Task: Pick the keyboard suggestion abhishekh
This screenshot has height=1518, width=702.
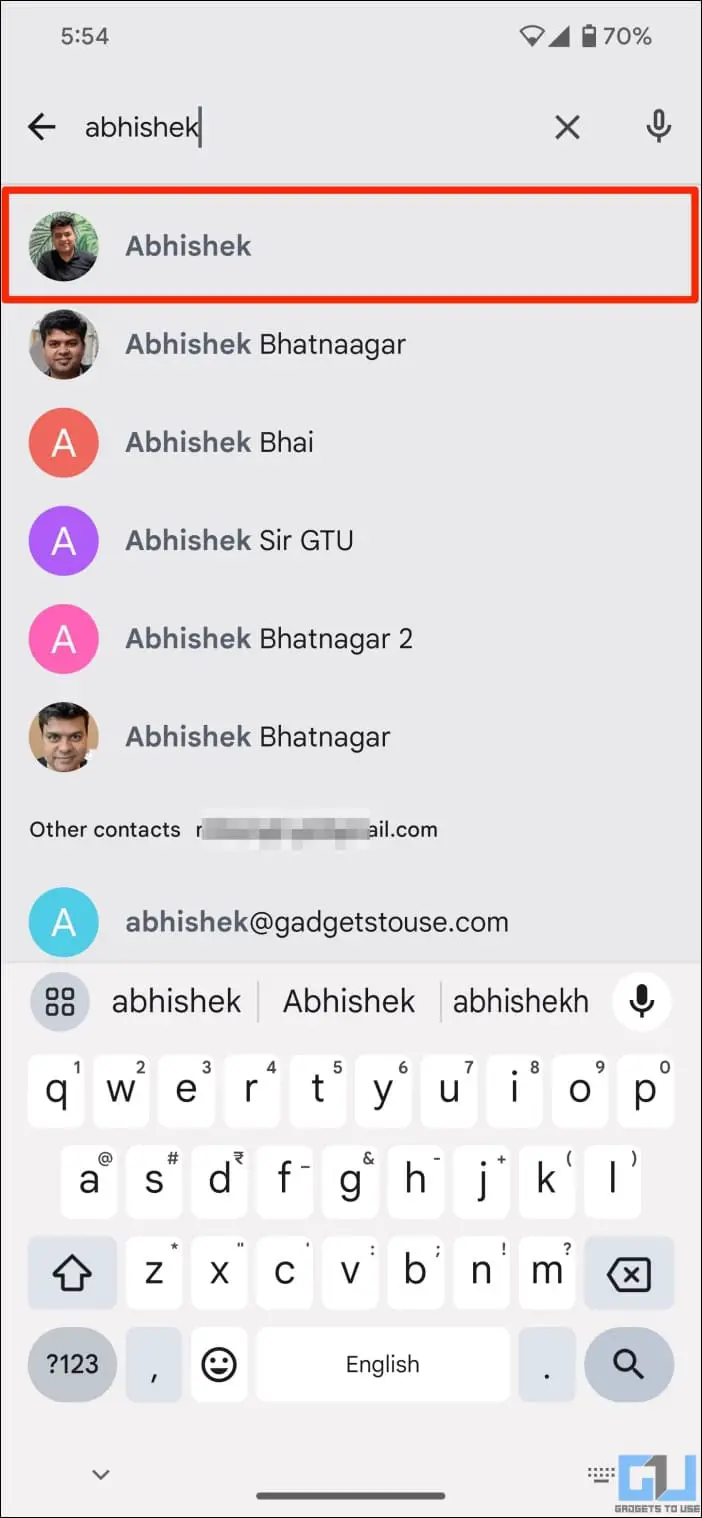Action: coord(521,1001)
